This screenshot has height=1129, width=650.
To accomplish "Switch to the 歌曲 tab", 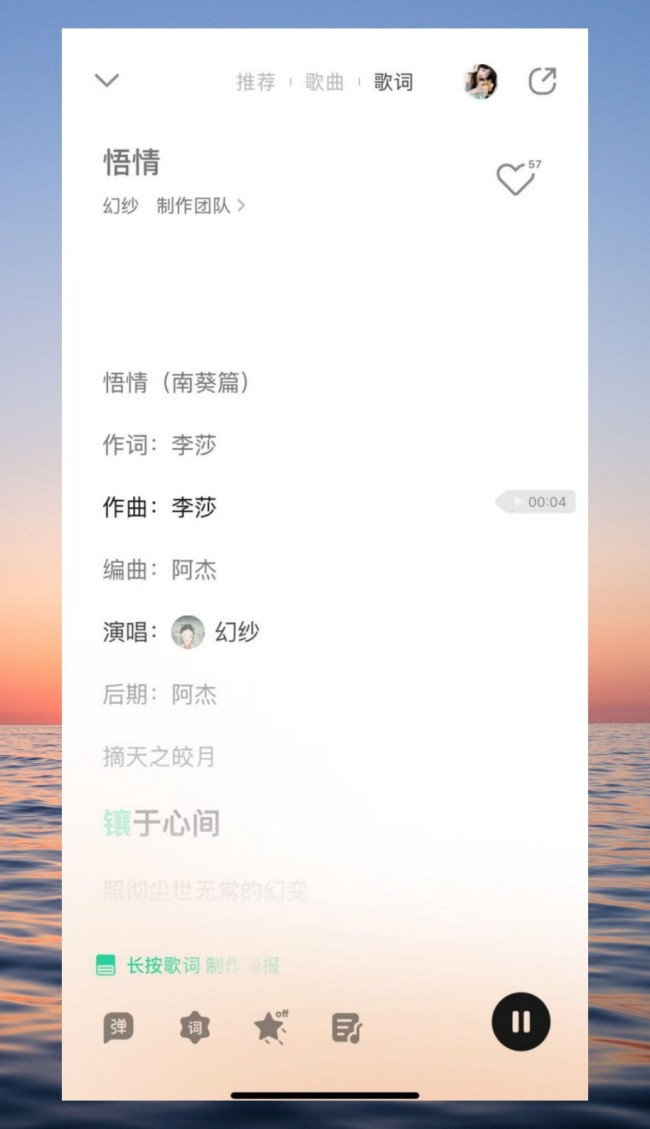I will pos(324,82).
